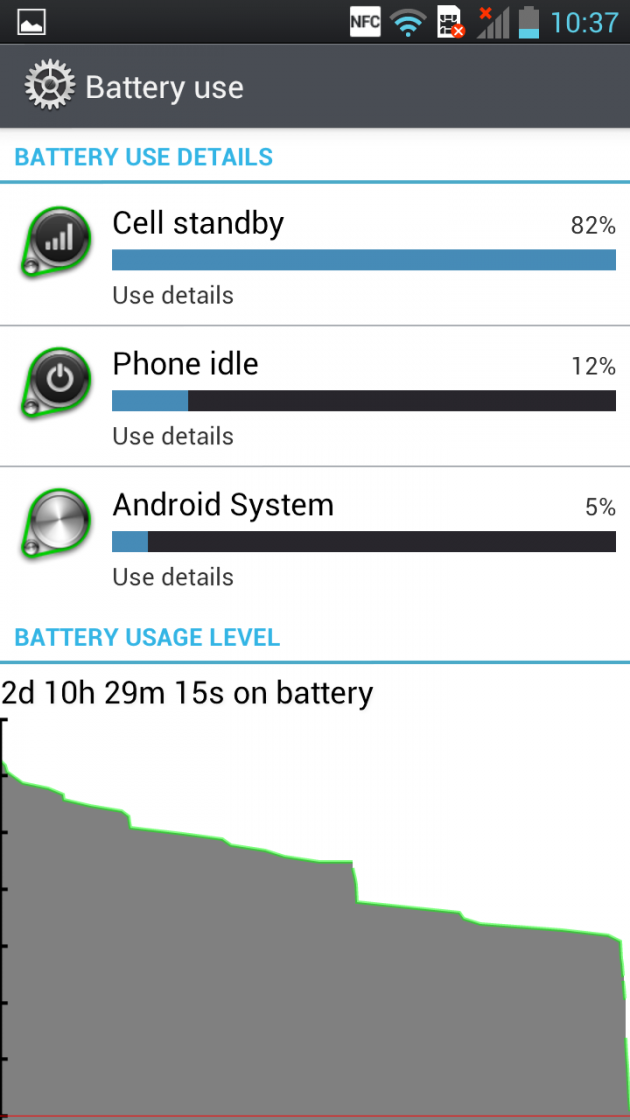The height and width of the screenshot is (1120, 630).
Task: Open Android System use details
Action: pyautogui.click(x=315, y=538)
